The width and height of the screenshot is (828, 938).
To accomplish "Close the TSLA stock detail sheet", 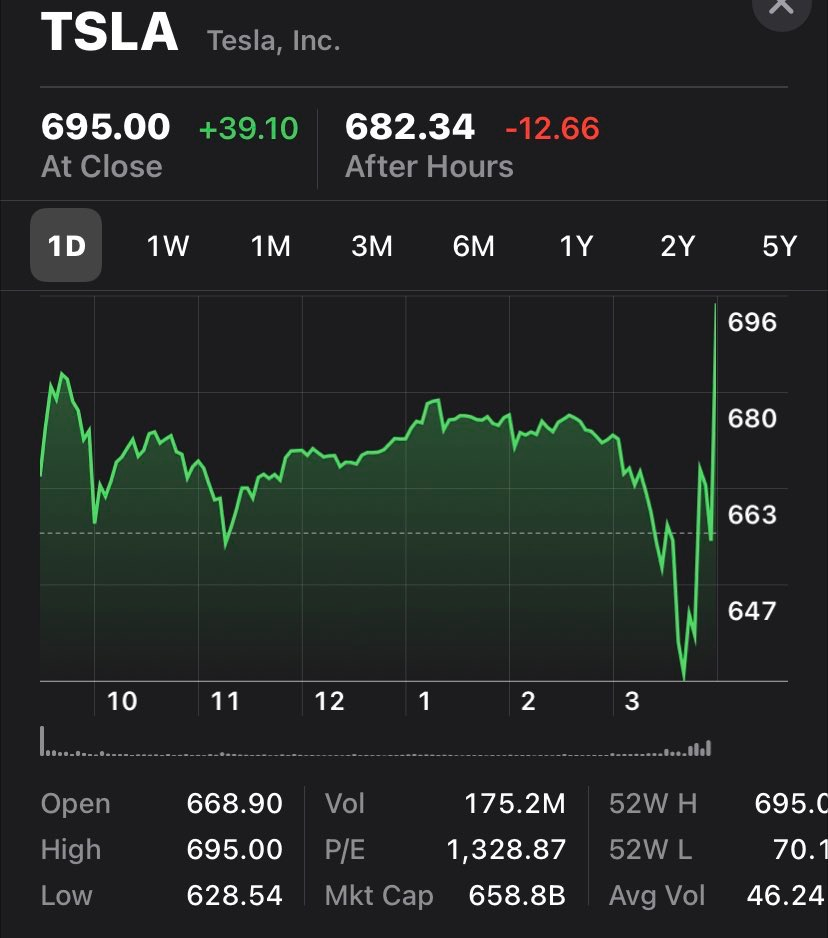I will coord(780,8).
